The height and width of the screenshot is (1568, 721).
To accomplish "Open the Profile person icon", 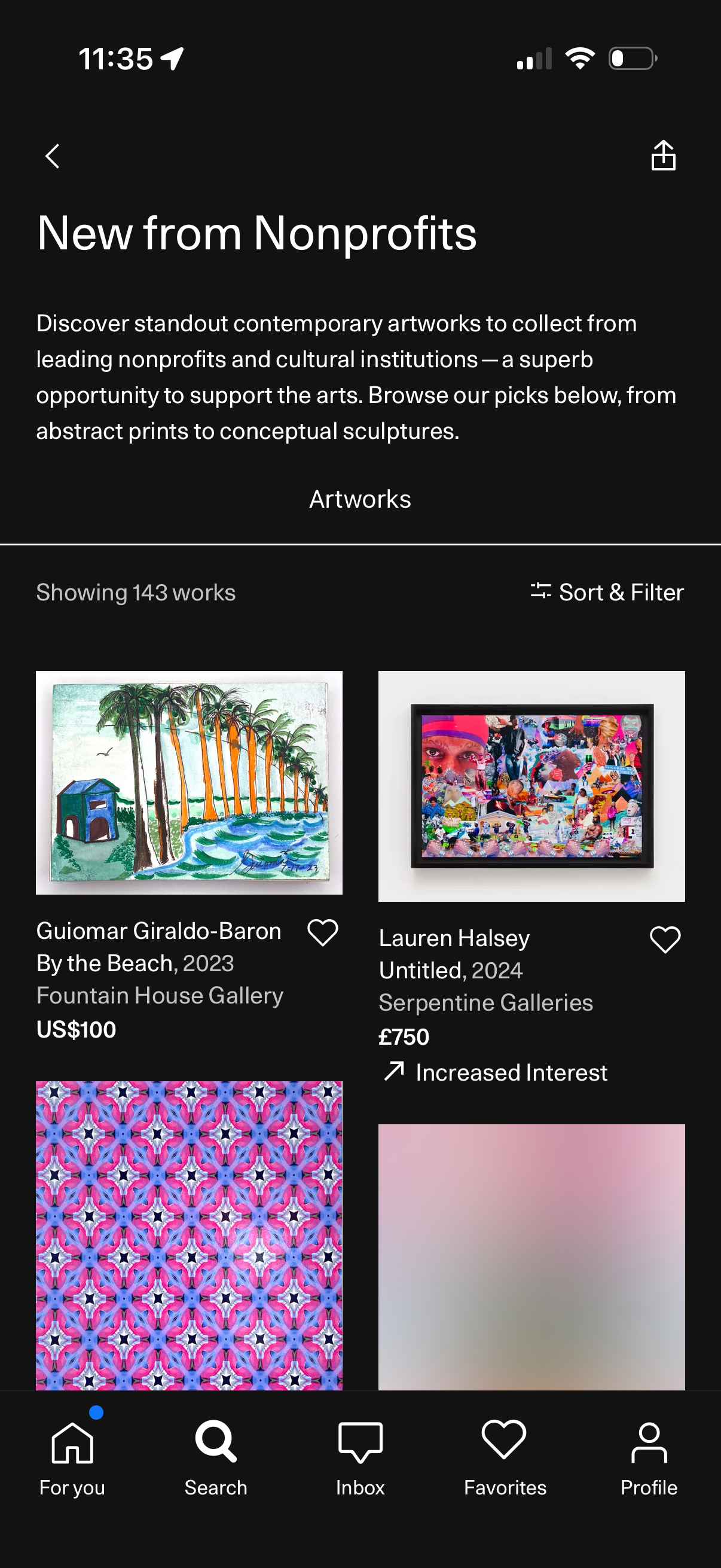I will pos(649,1455).
